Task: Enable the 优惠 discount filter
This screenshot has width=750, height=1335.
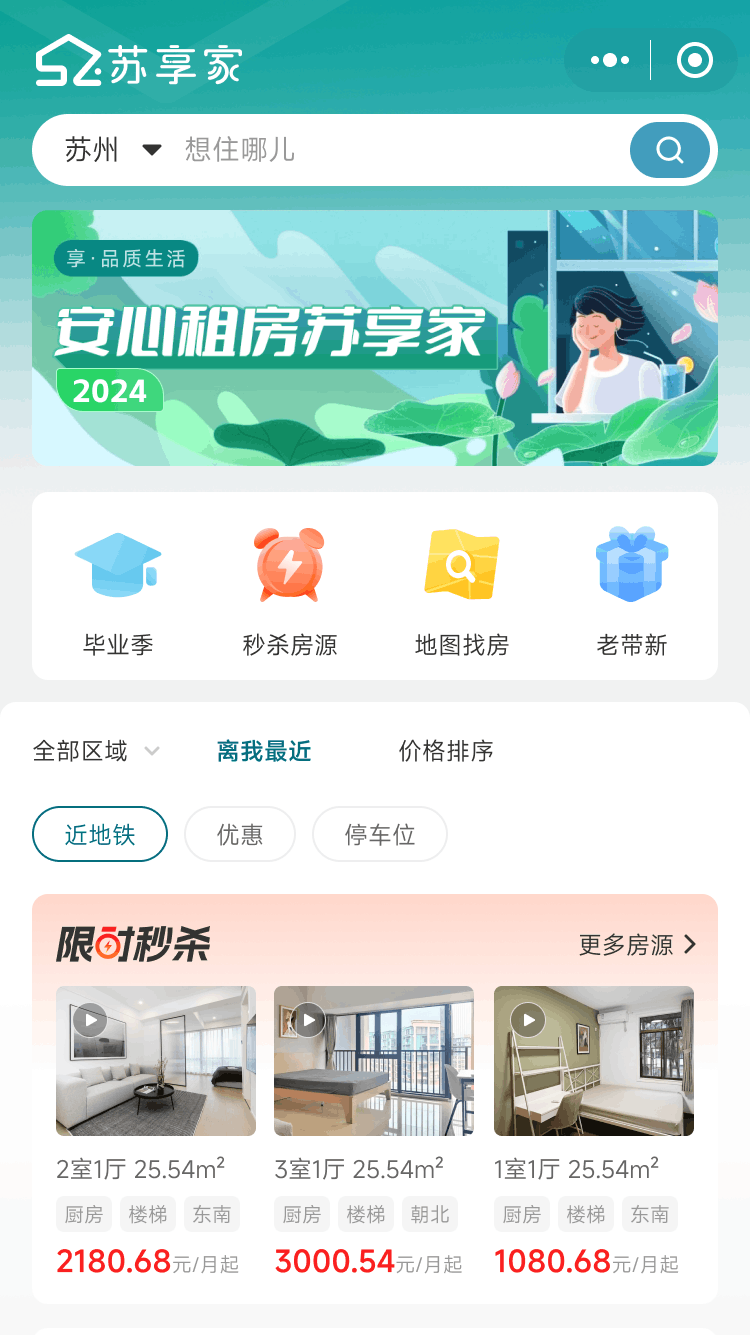Action: click(x=240, y=833)
